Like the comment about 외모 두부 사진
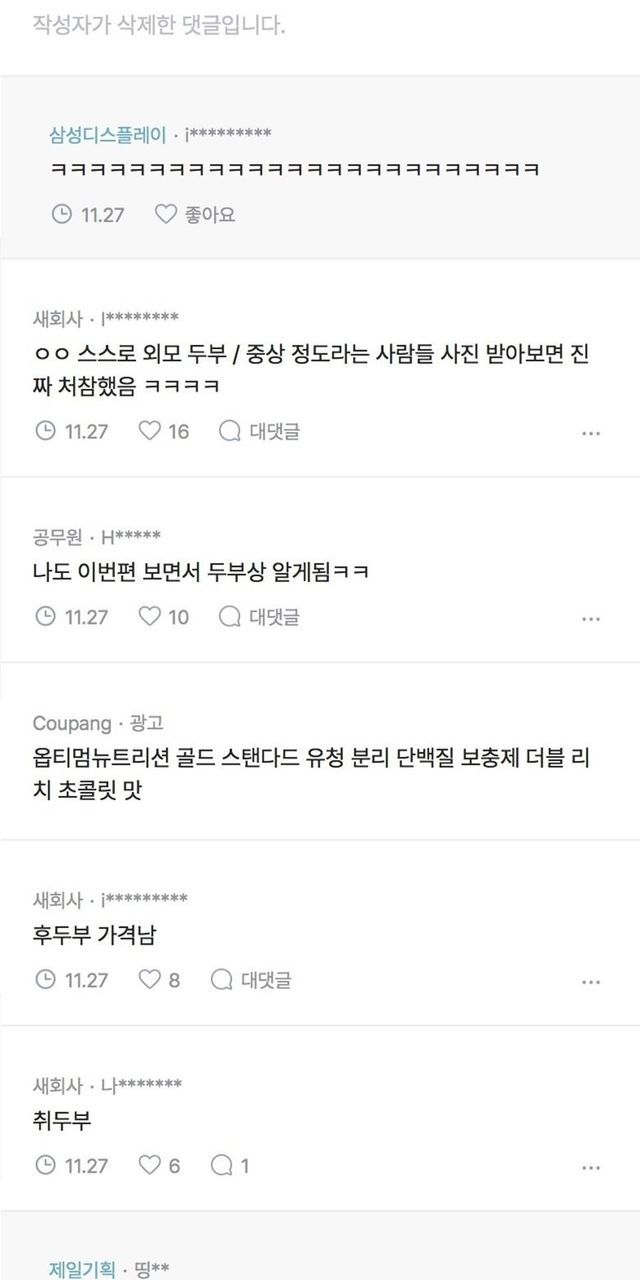 (x=162, y=431)
